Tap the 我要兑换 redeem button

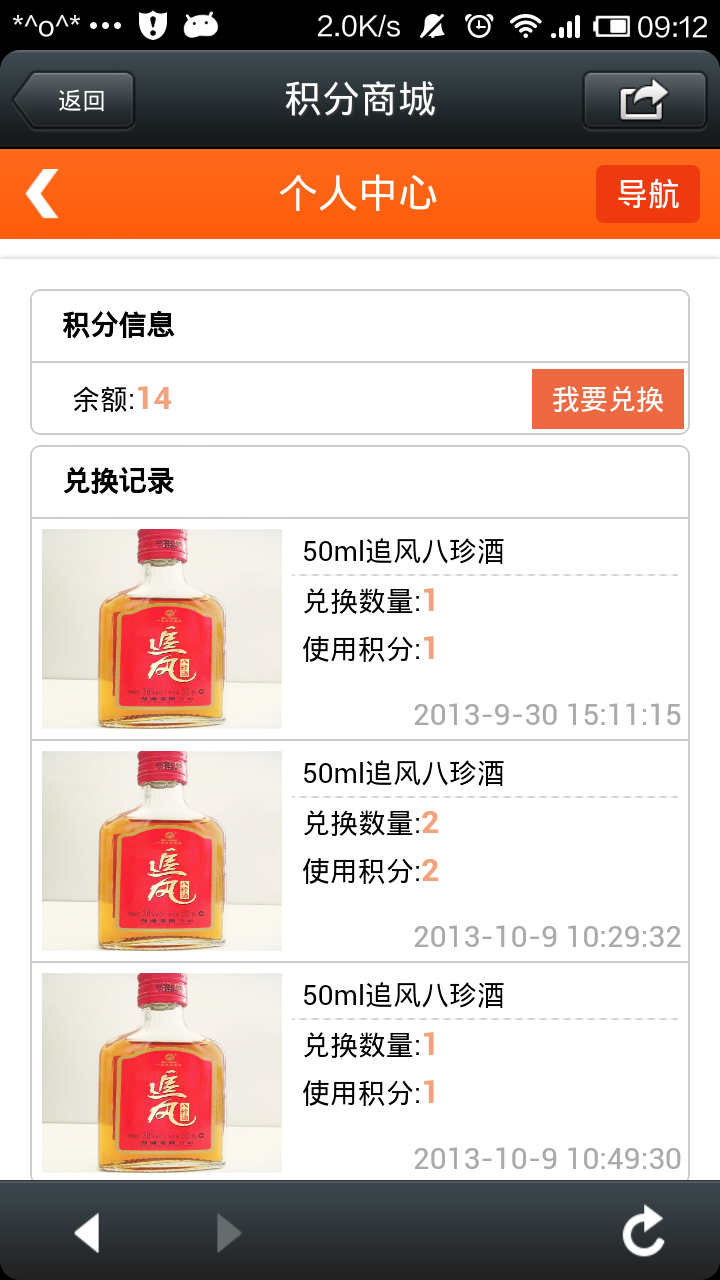tap(608, 399)
